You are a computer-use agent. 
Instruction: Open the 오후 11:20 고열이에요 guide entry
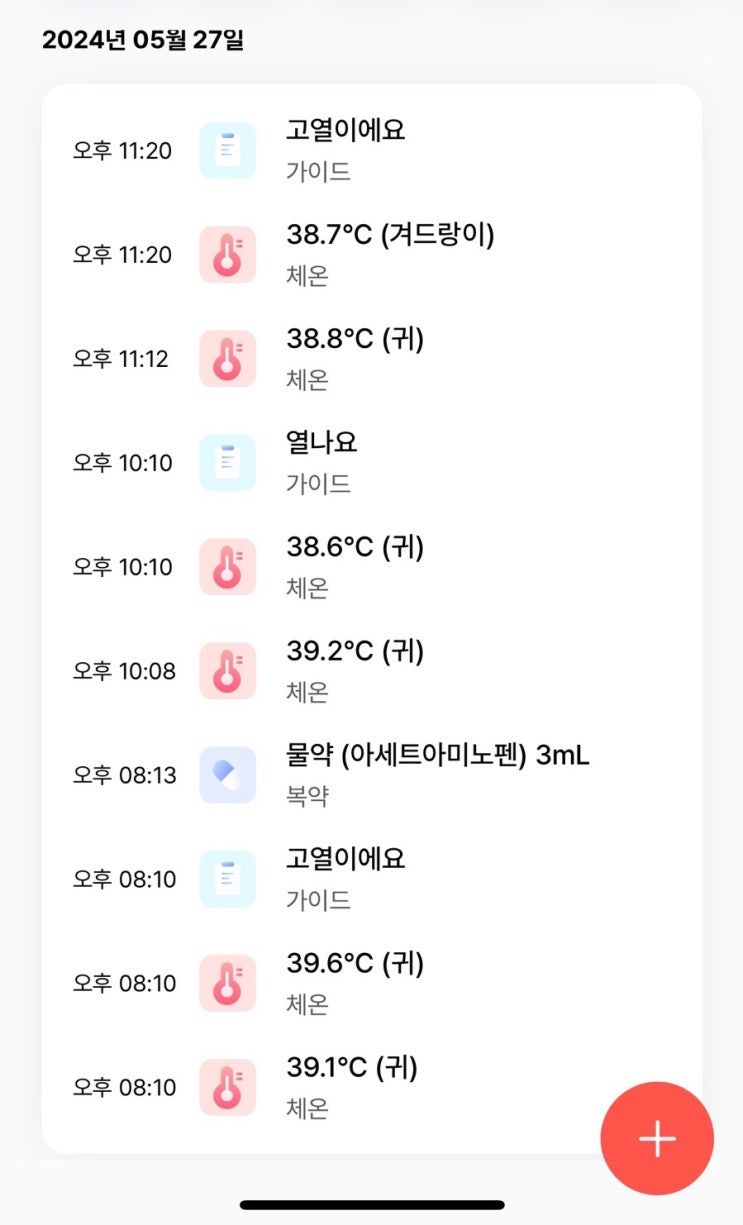[x=345, y=150]
